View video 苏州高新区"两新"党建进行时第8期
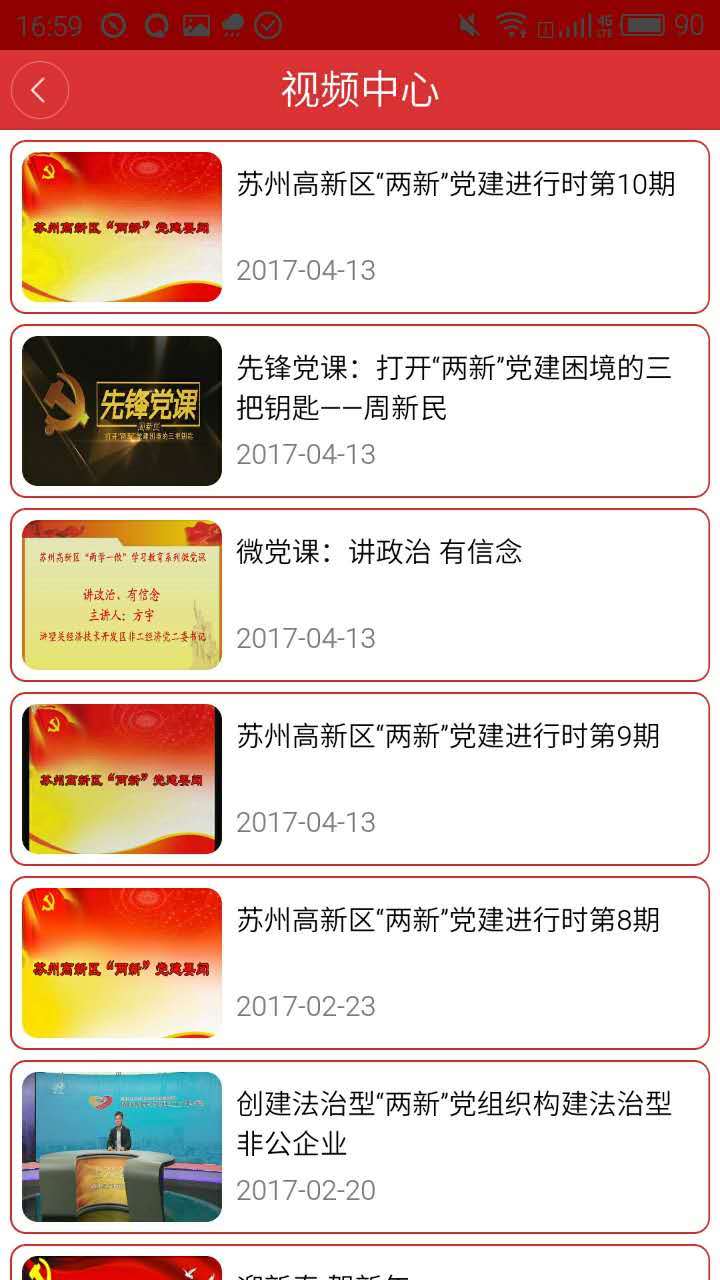This screenshot has height=1280, width=720. pyautogui.click(x=360, y=963)
